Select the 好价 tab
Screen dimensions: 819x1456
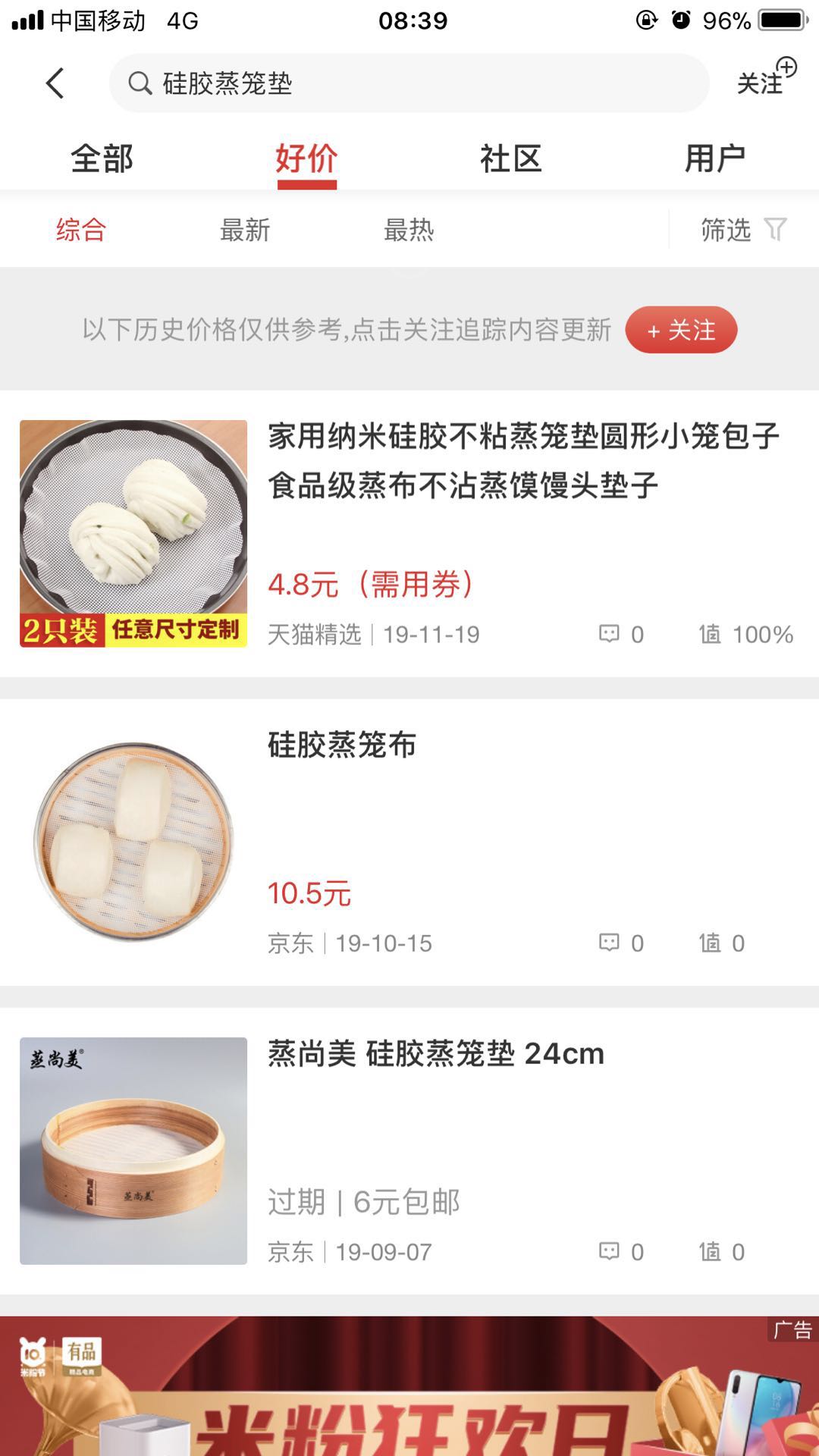click(x=306, y=159)
